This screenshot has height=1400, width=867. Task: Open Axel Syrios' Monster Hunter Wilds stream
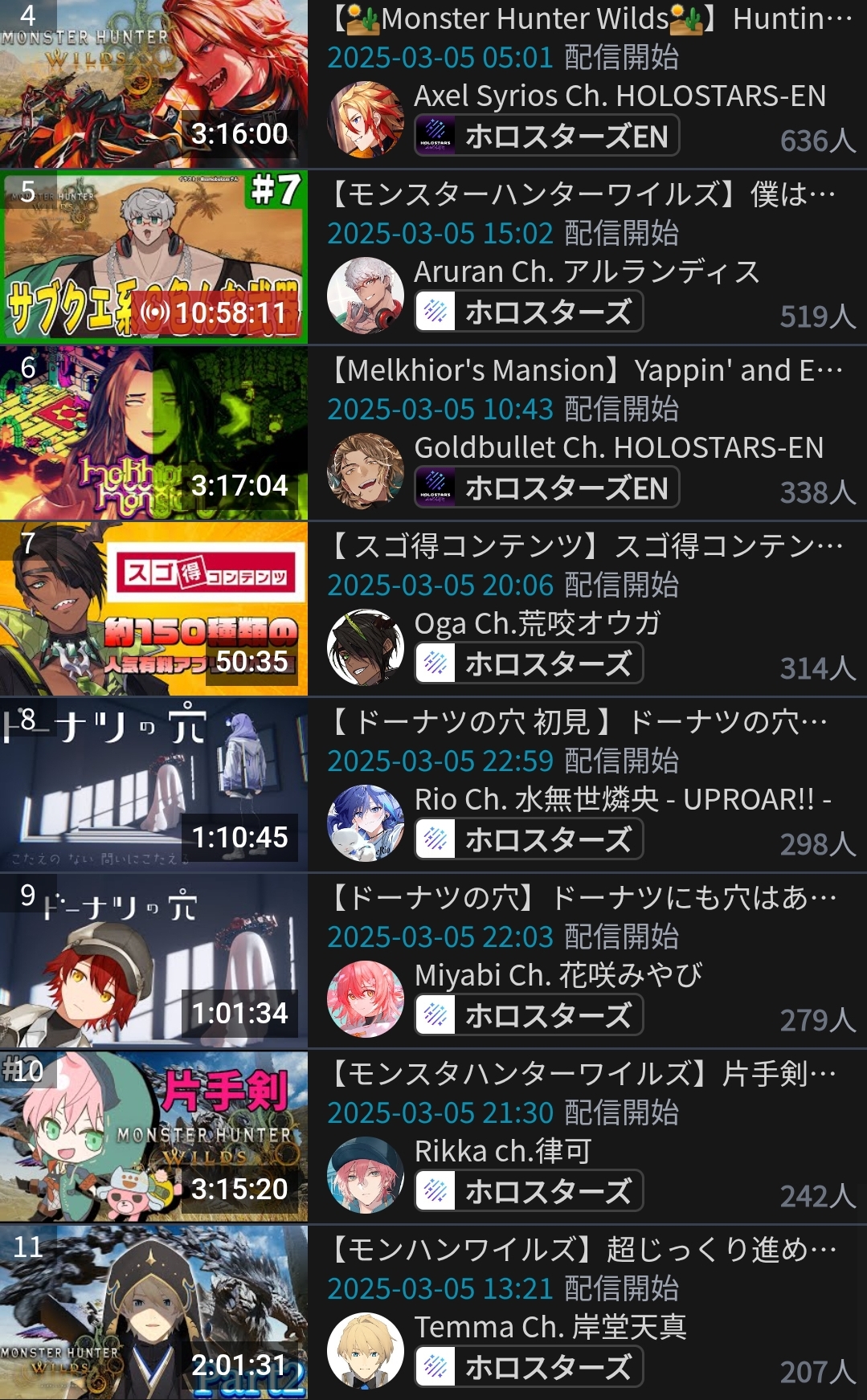coord(592,18)
